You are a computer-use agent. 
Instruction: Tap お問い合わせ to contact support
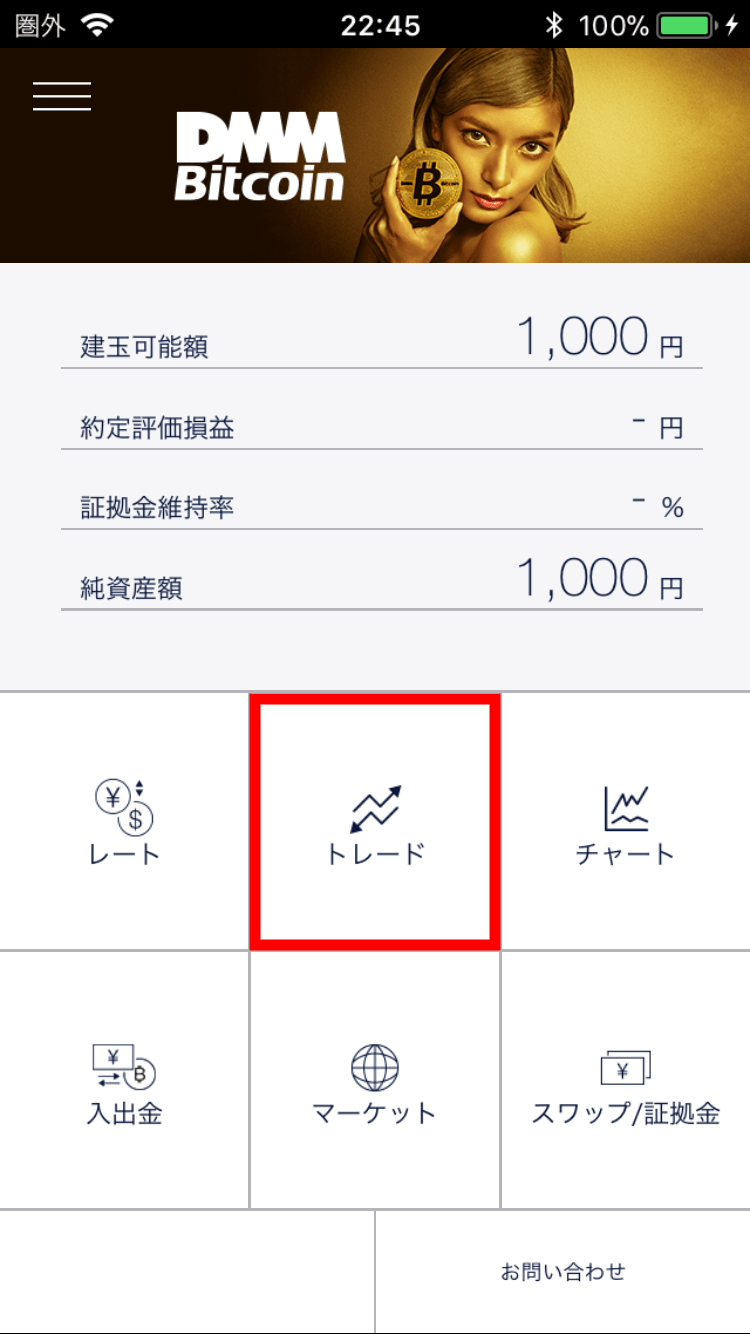click(x=563, y=1272)
